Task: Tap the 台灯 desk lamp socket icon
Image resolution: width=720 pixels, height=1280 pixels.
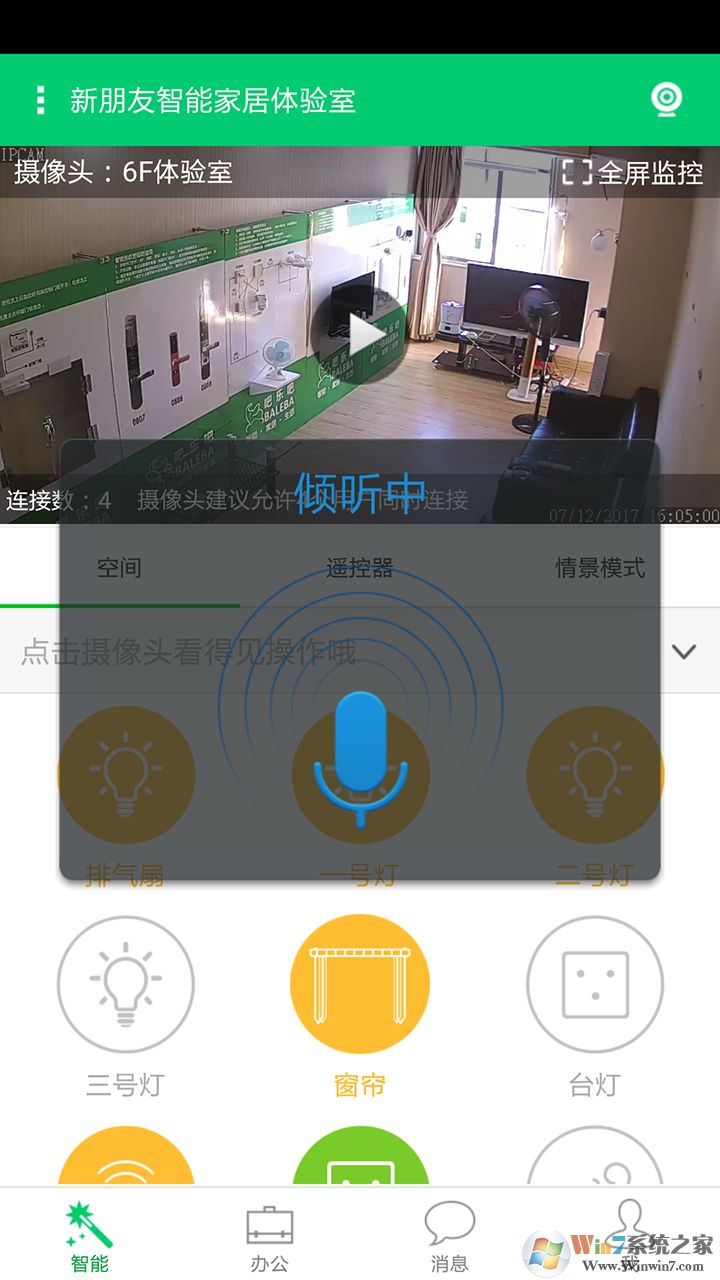Action: click(594, 983)
